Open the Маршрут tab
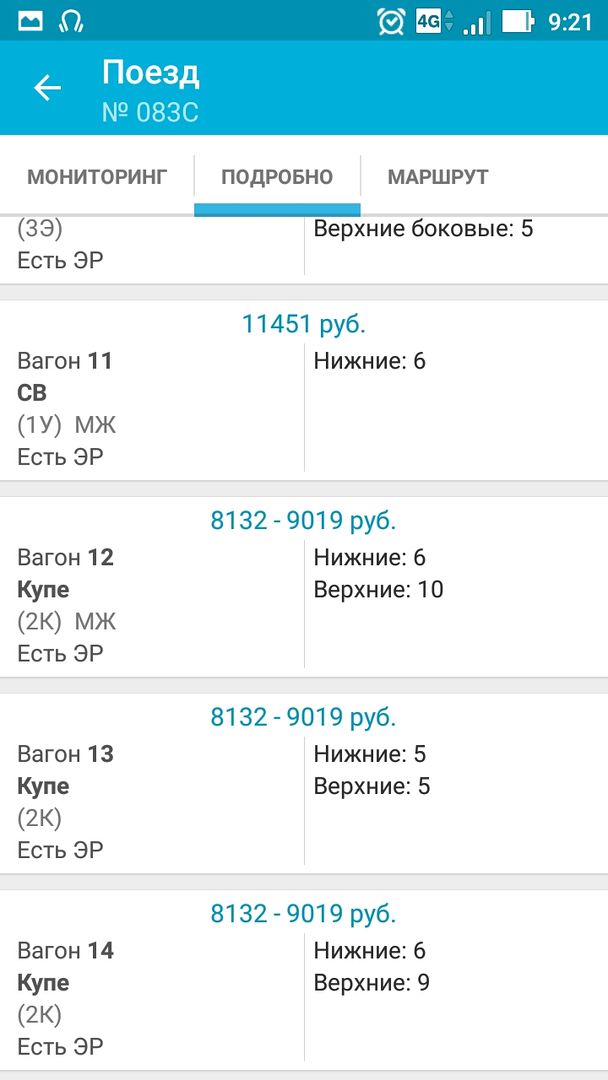 438,177
